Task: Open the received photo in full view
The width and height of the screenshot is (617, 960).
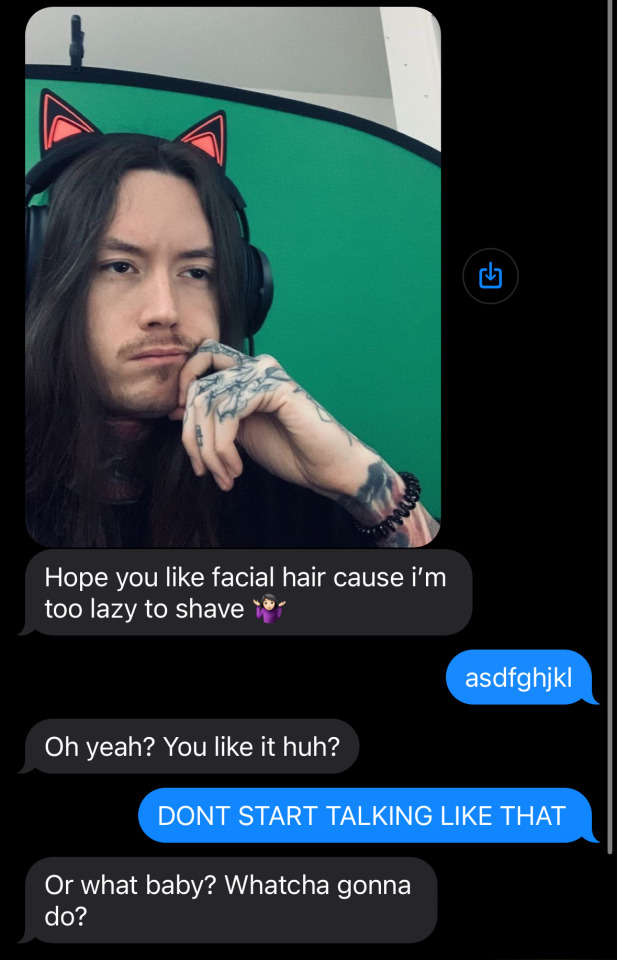Action: (232, 277)
